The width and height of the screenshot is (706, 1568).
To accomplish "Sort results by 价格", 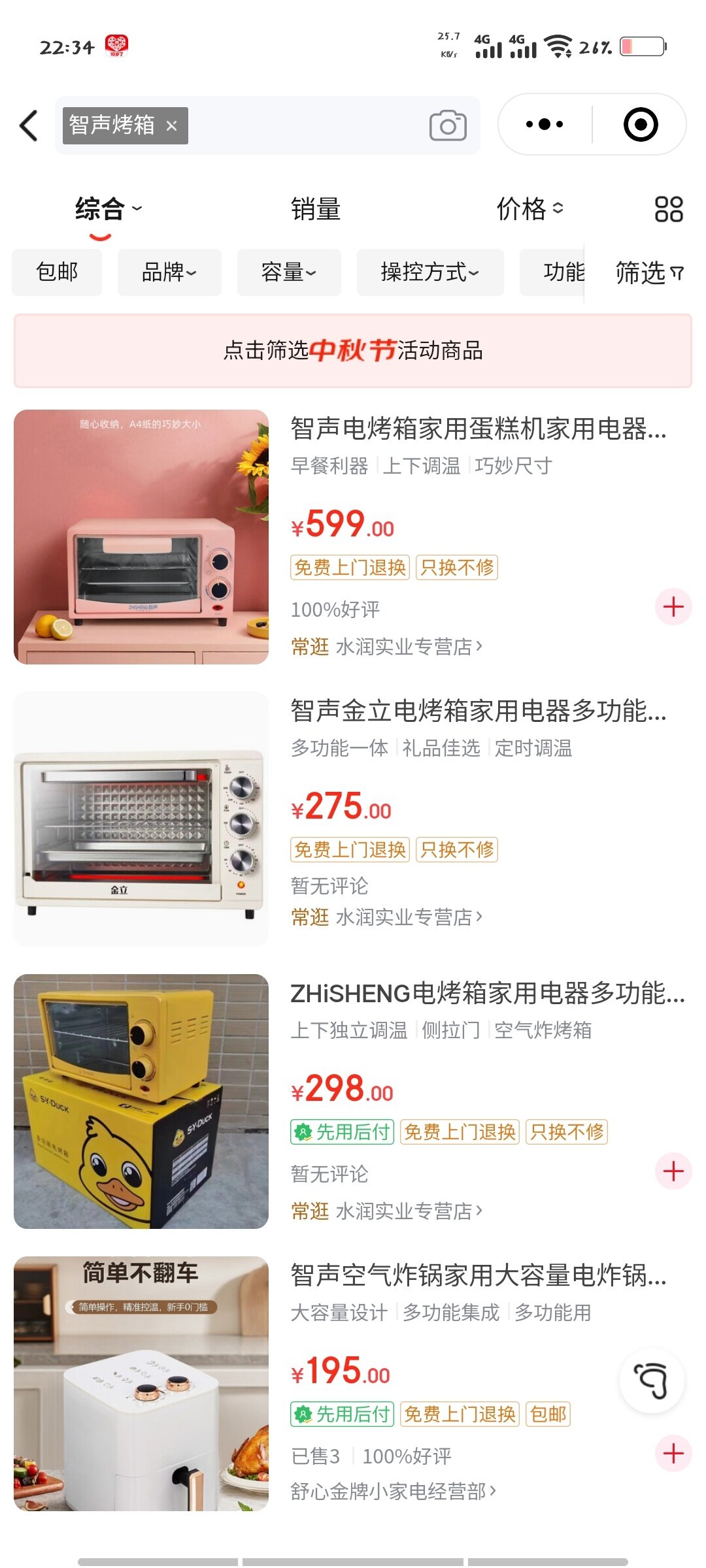I will pos(529,209).
